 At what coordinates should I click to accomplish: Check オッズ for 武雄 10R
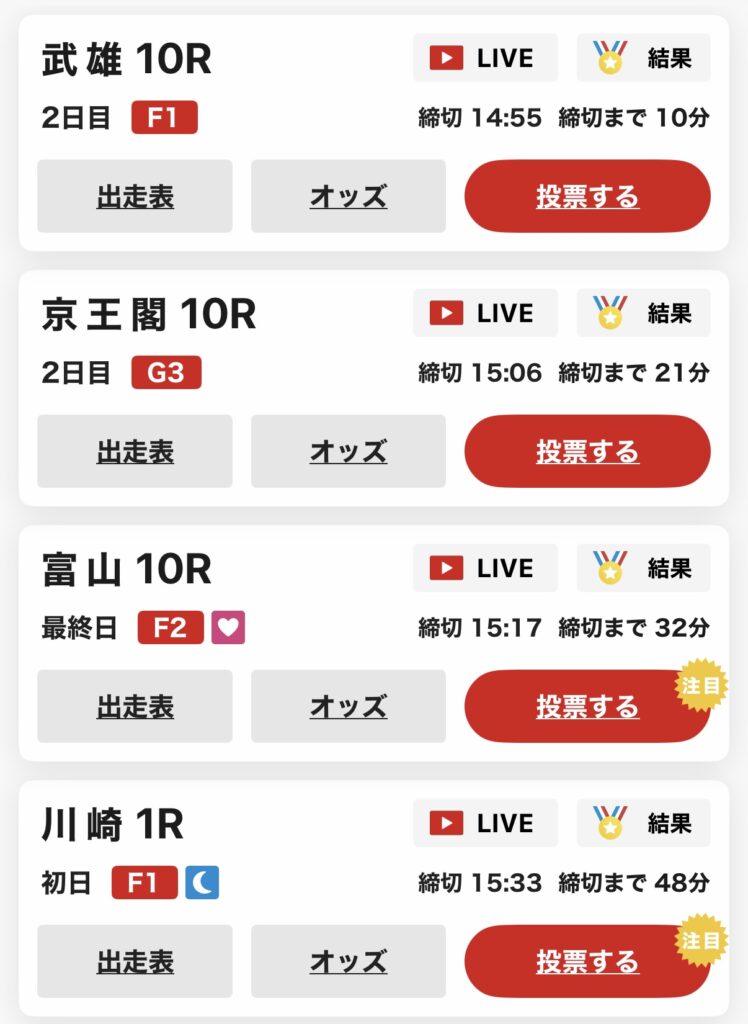348,197
